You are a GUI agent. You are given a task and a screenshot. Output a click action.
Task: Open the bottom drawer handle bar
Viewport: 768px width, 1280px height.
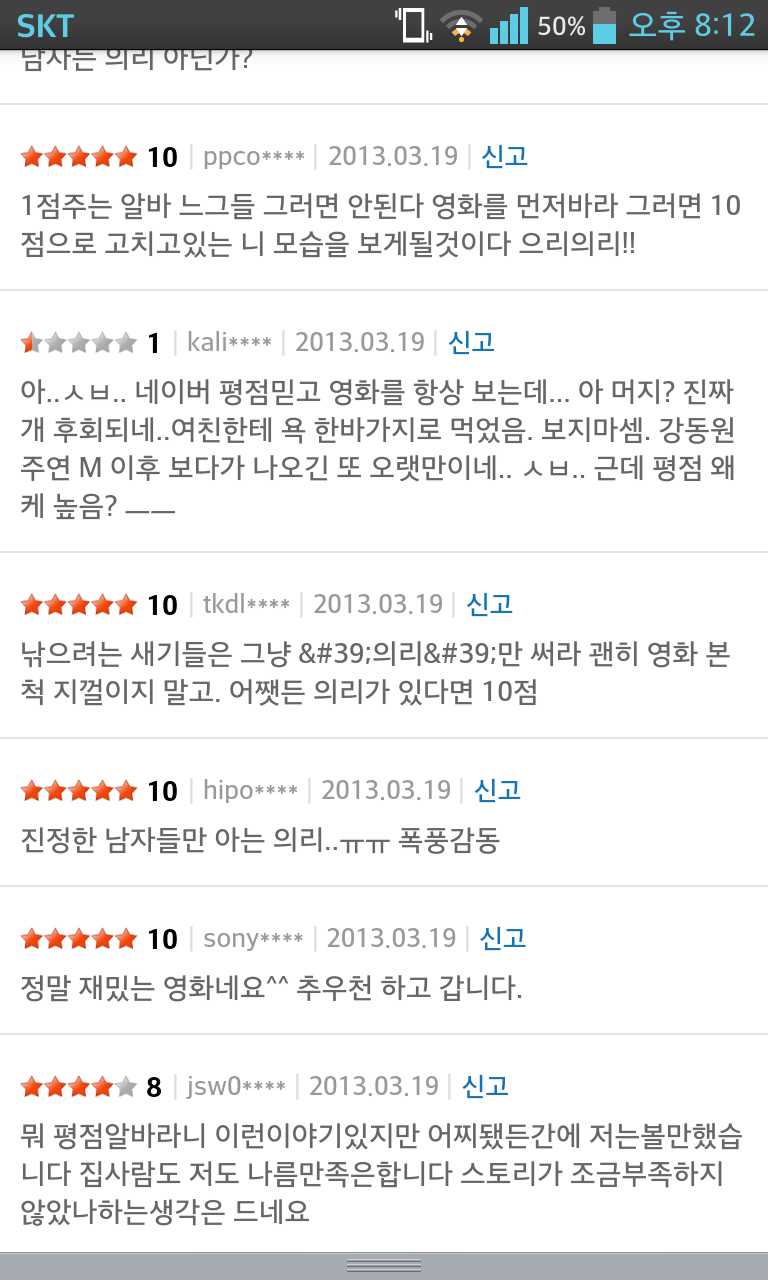384,1266
